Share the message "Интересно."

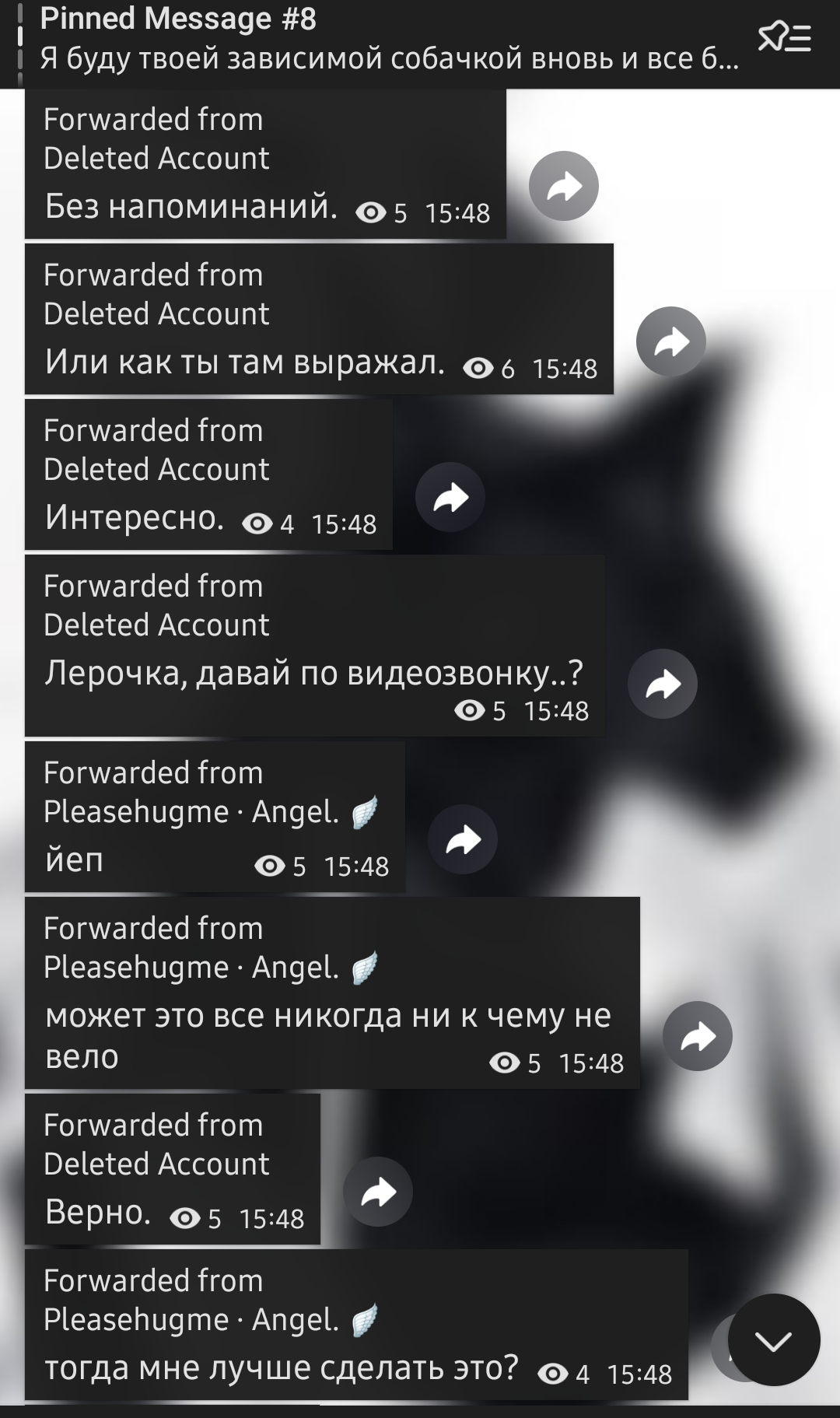tap(450, 497)
